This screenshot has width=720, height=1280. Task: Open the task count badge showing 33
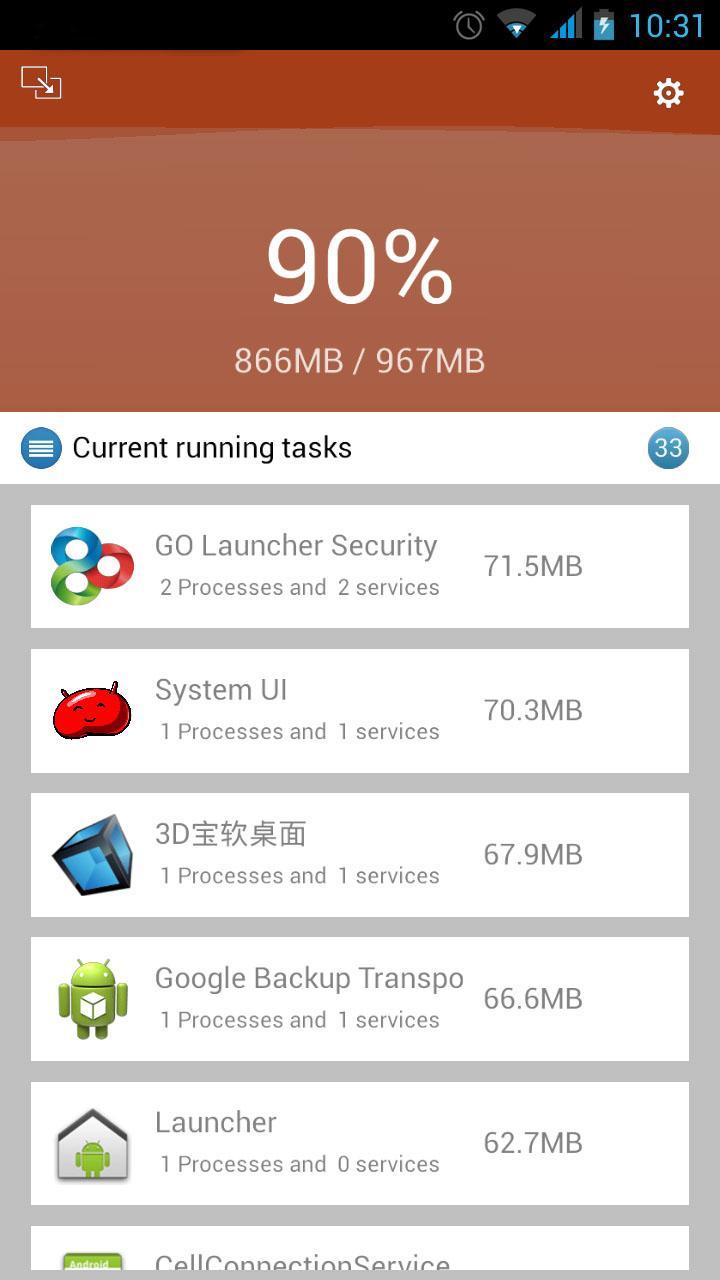[668, 448]
